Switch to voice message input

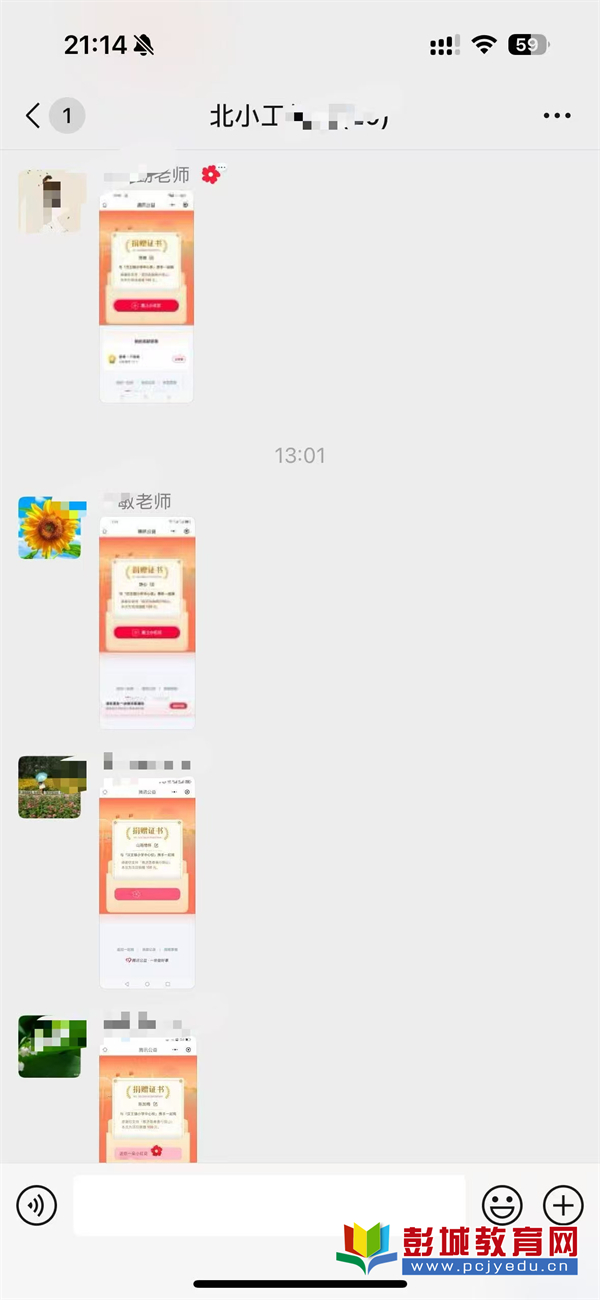(x=36, y=1205)
